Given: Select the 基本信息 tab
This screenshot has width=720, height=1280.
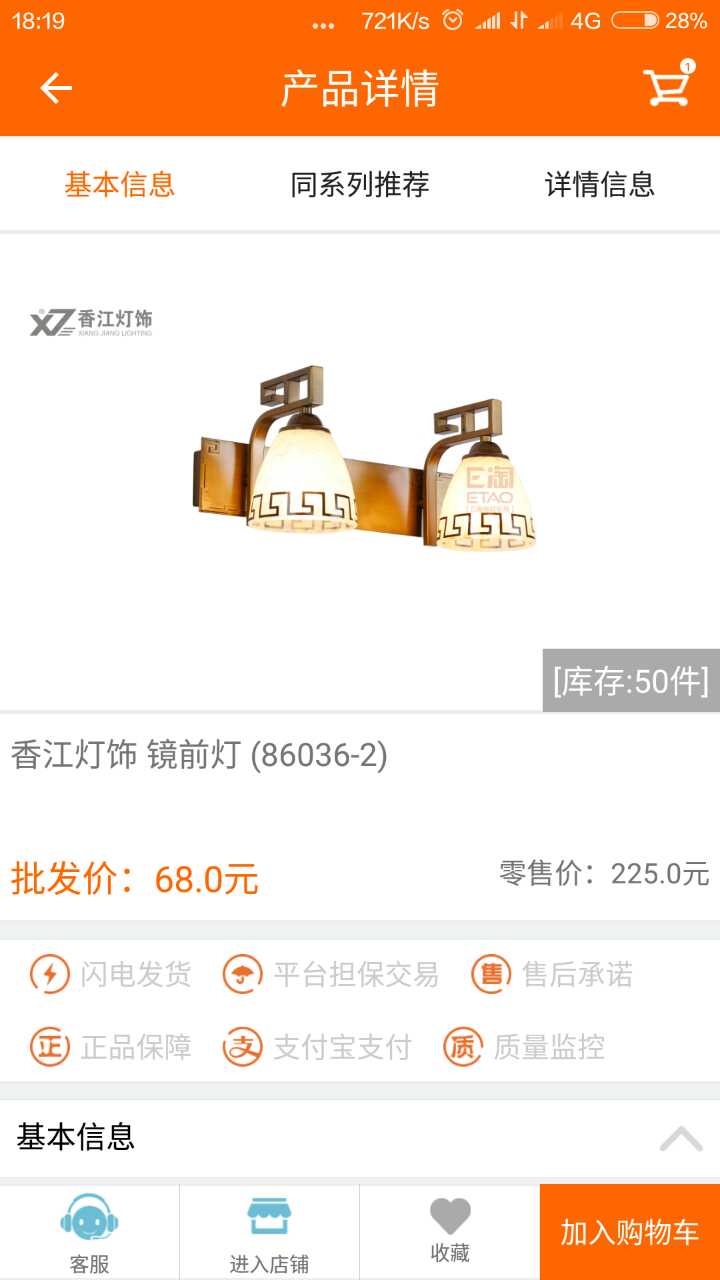Looking at the screenshot, I should click(120, 184).
